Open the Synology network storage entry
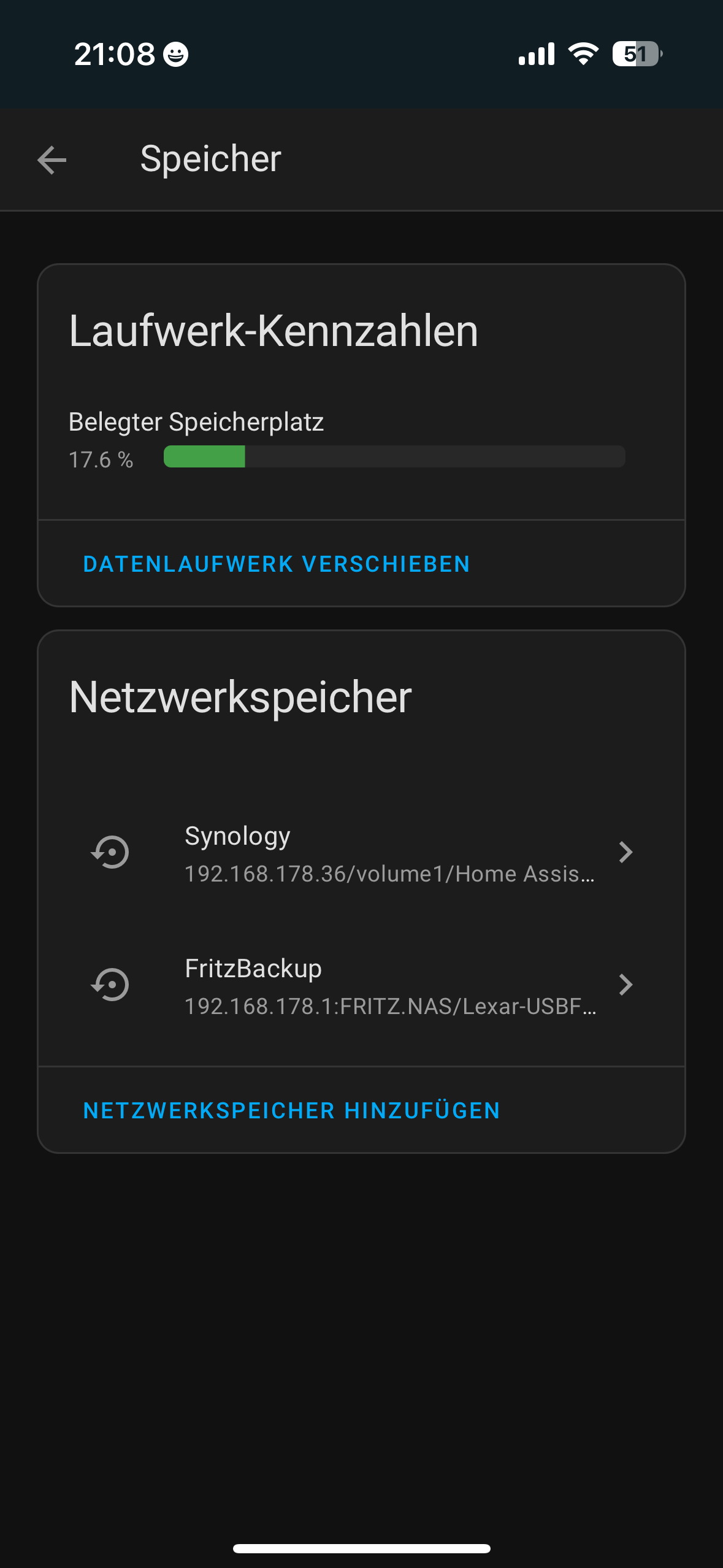Image resolution: width=723 pixels, height=1568 pixels. (x=361, y=853)
